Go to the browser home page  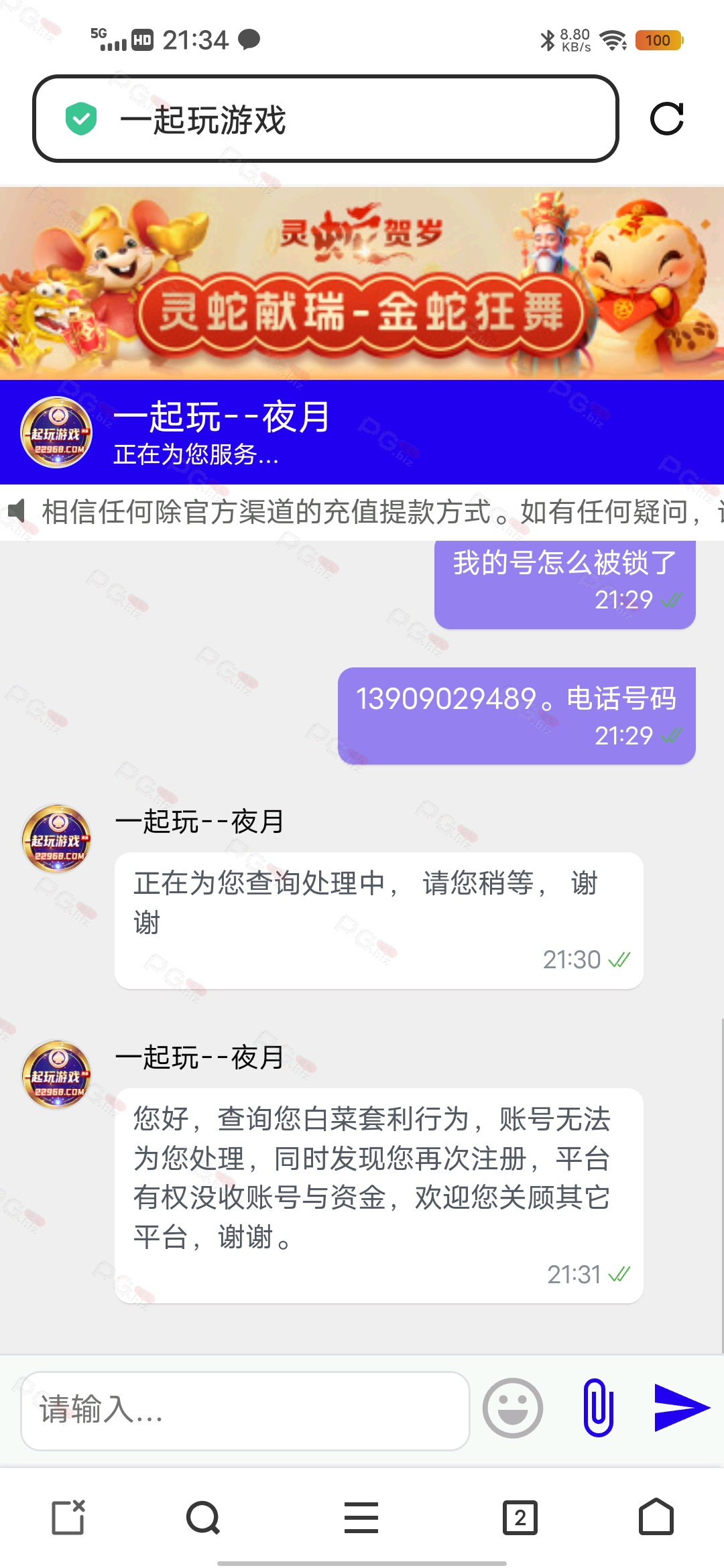[656, 1516]
